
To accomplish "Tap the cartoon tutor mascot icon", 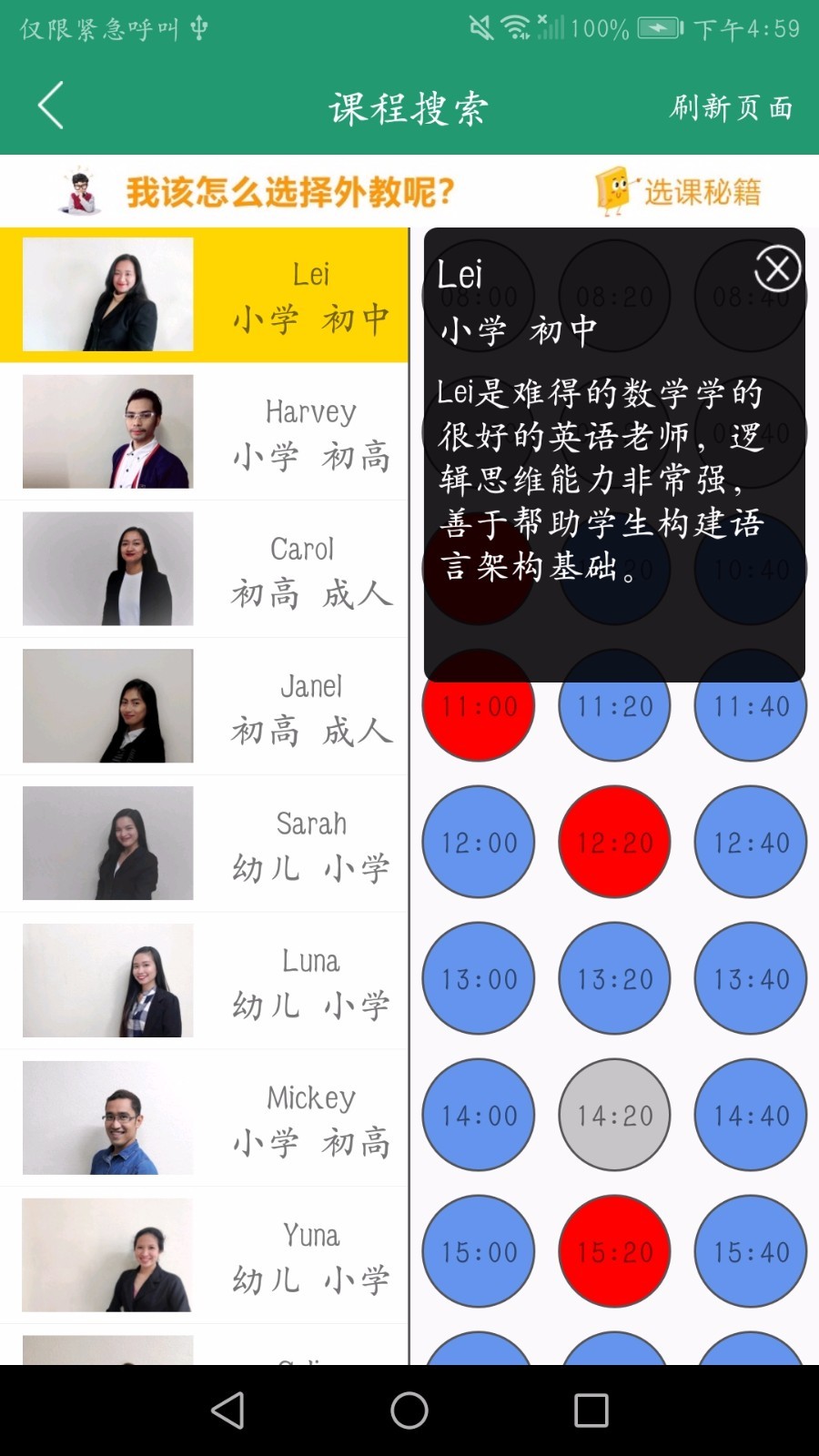I will point(77,192).
